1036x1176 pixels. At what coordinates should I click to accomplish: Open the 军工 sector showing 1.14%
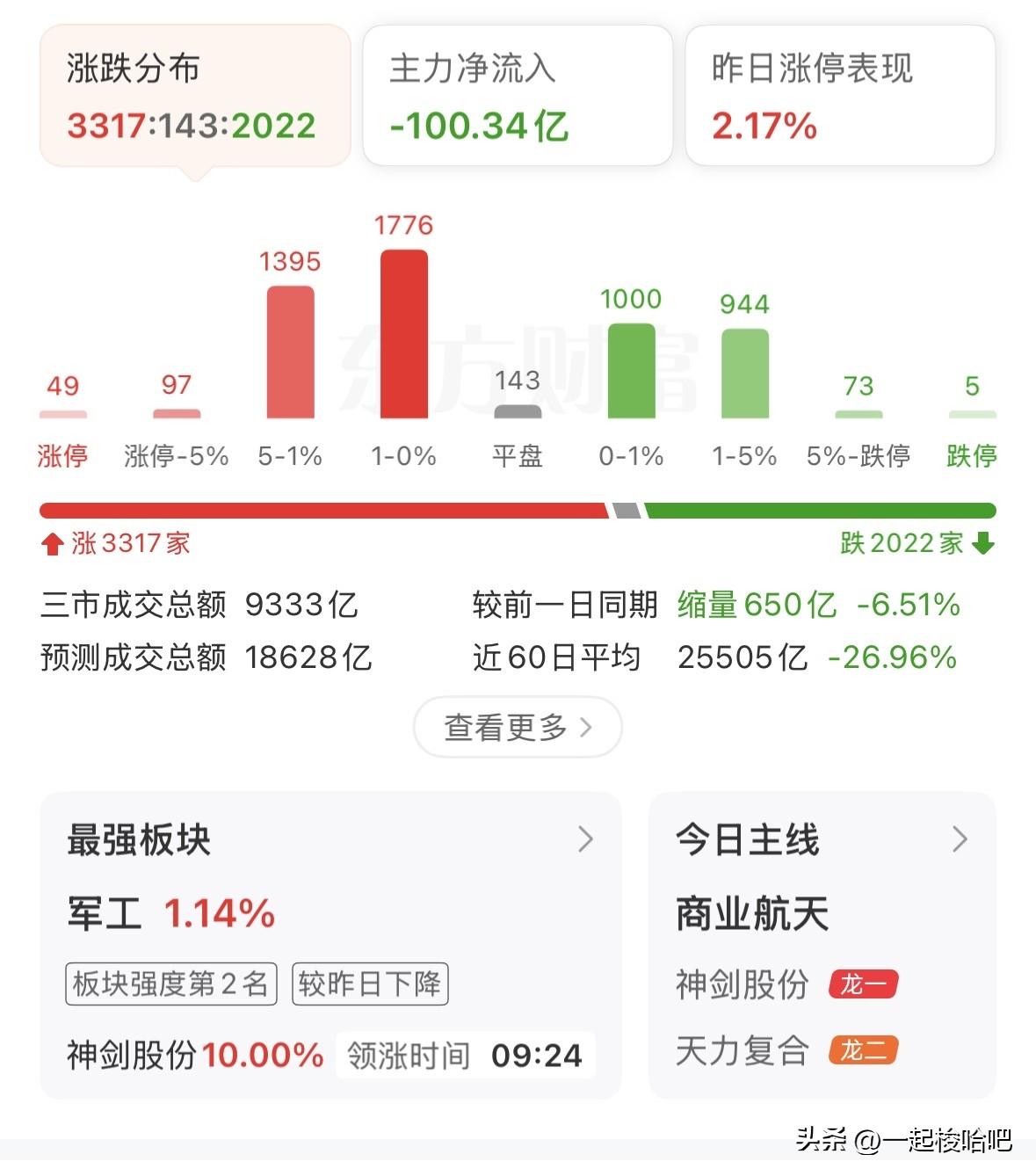[167, 912]
